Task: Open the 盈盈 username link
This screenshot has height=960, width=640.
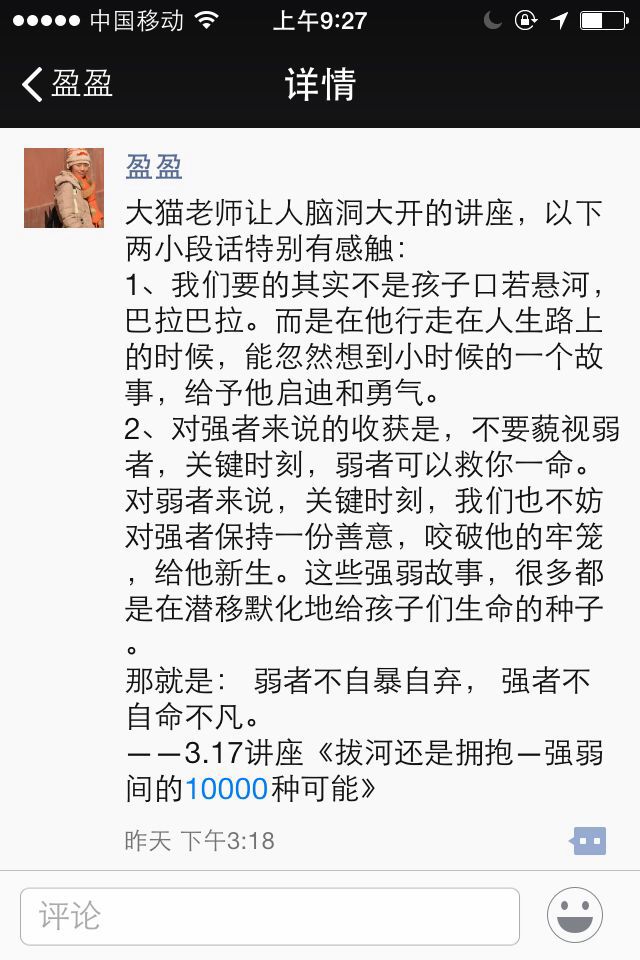Action: pyautogui.click(x=153, y=165)
